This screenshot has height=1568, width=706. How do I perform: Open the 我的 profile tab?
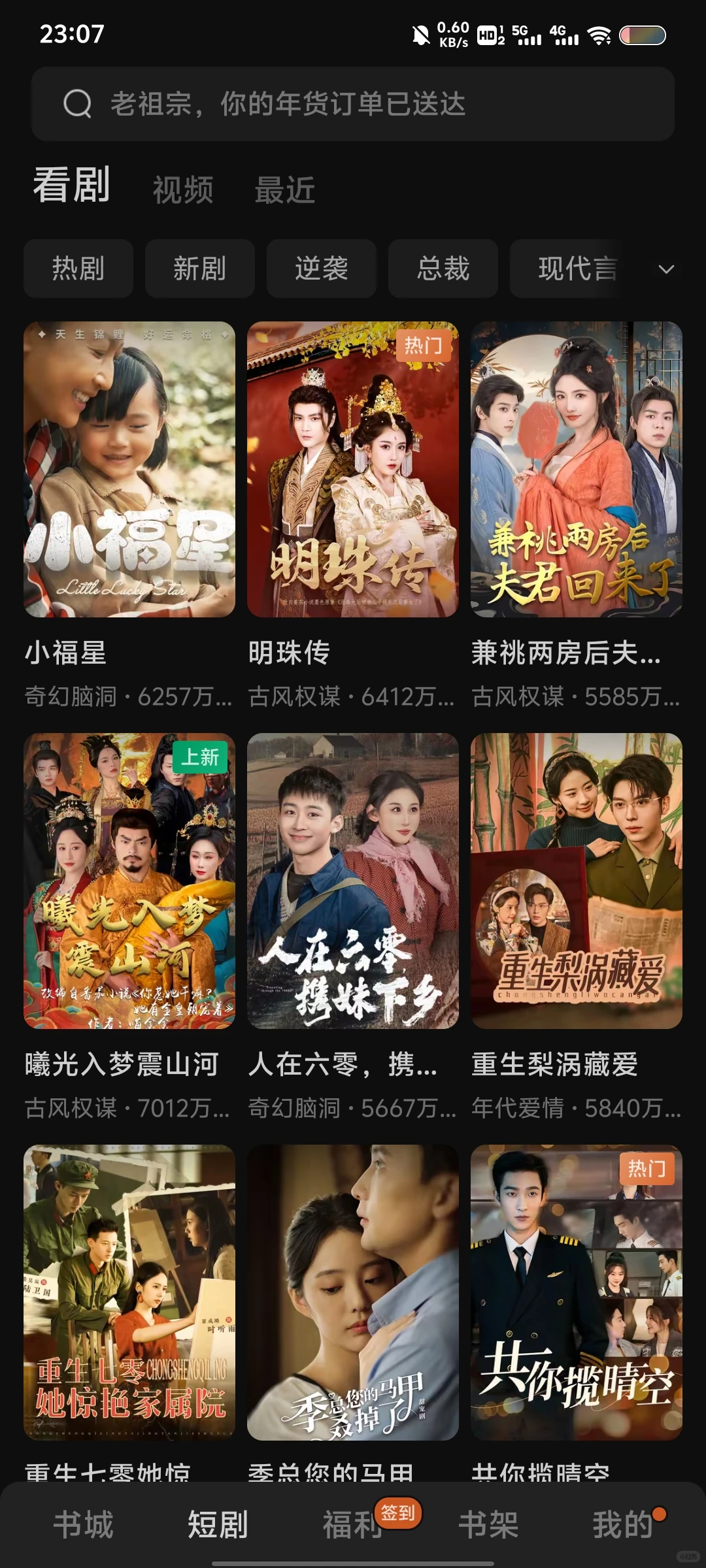pyautogui.click(x=622, y=1525)
